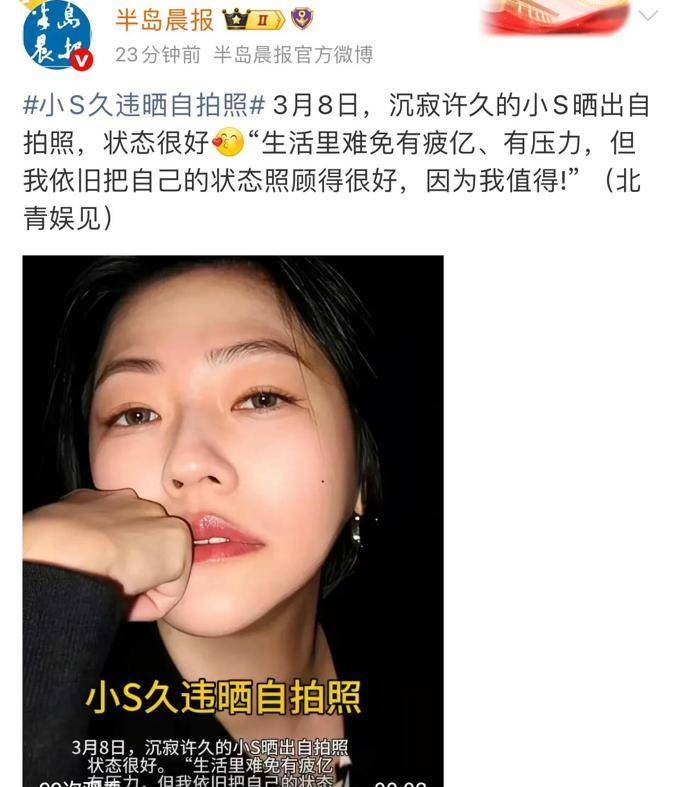Open the #小S久违晒自拍照# hashtag topic
The height and width of the screenshot is (787, 680).
[143, 105]
